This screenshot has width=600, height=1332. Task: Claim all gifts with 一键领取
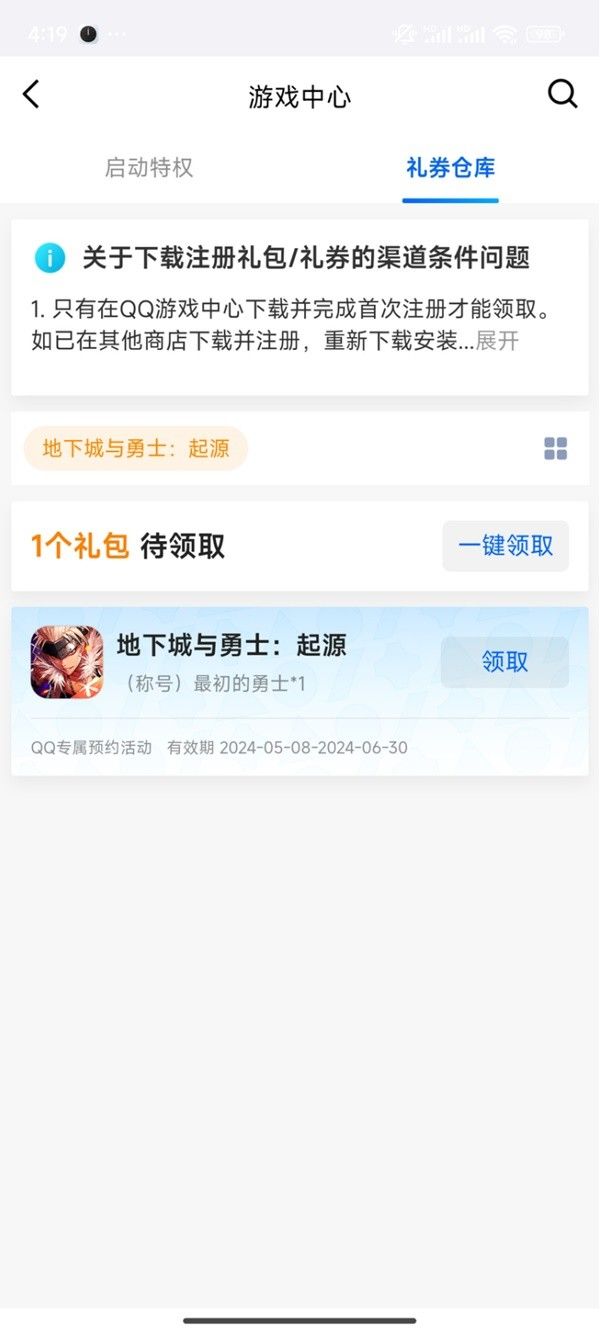[x=505, y=546]
